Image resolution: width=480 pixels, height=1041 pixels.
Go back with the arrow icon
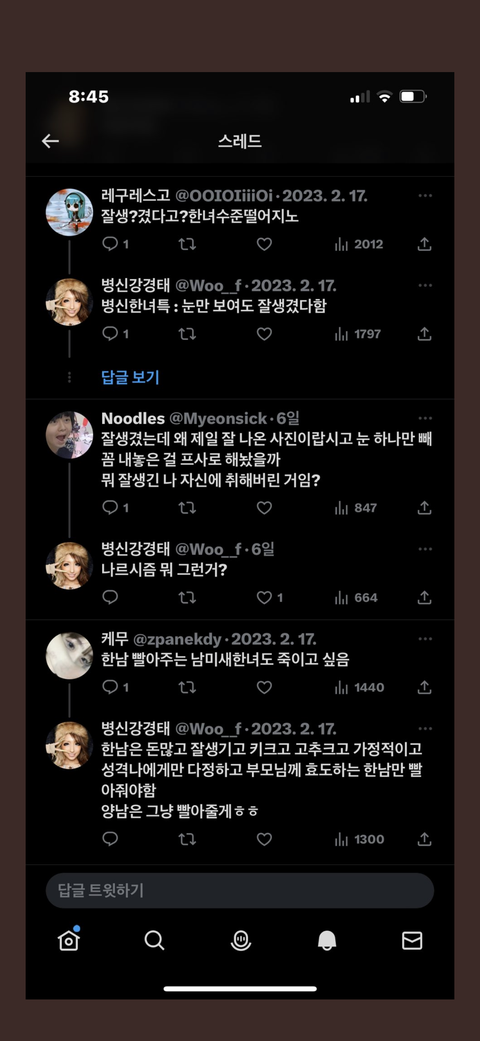(50, 141)
